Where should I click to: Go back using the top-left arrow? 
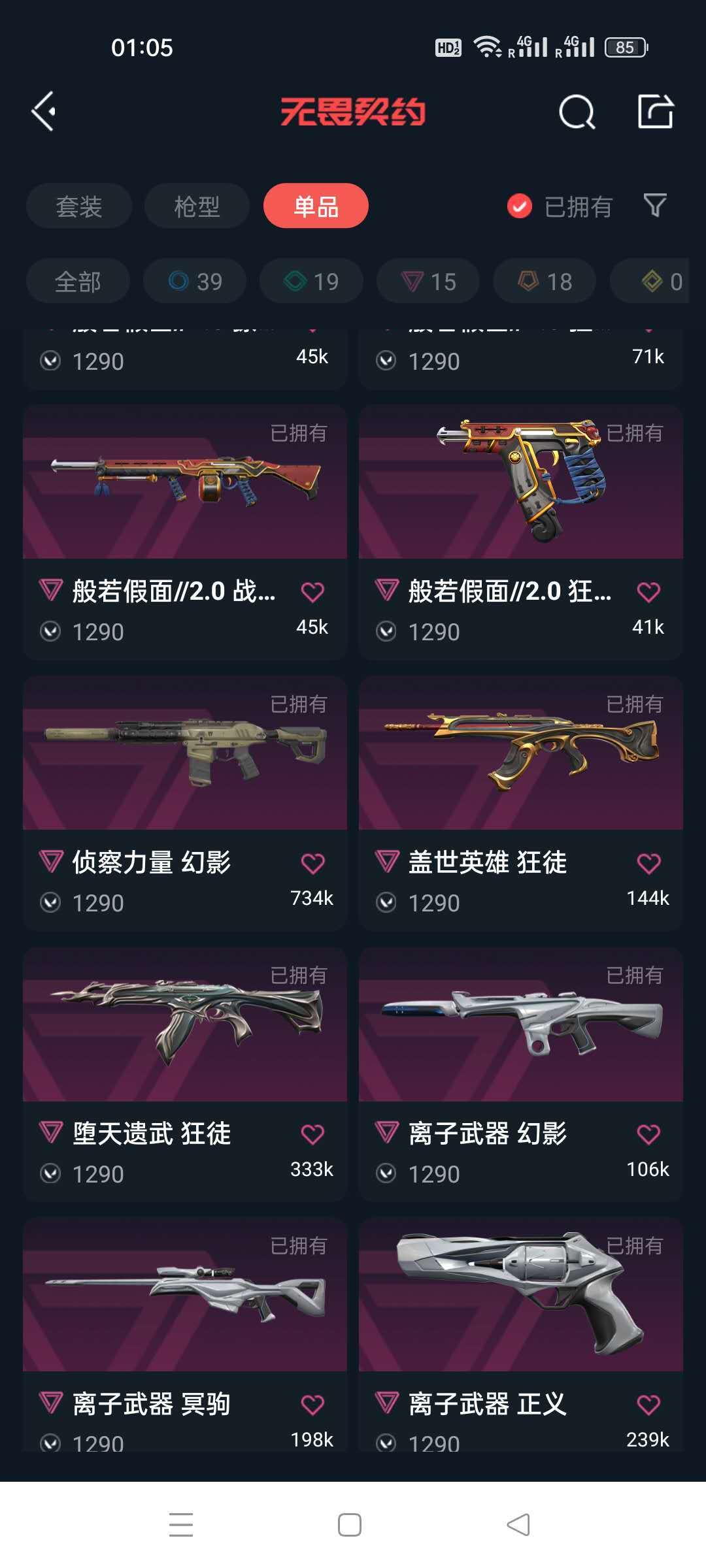click(44, 111)
